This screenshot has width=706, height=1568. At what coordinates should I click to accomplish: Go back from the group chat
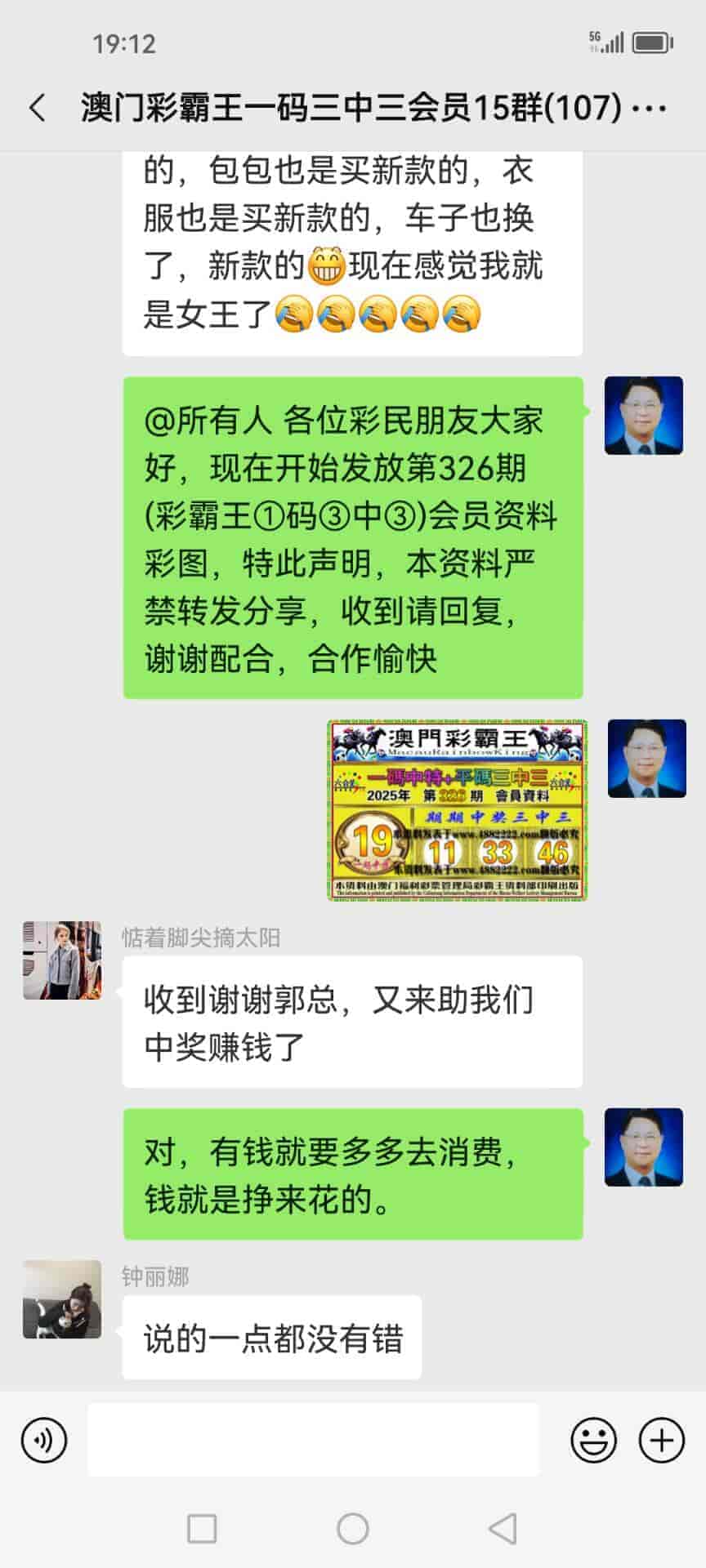(x=37, y=108)
